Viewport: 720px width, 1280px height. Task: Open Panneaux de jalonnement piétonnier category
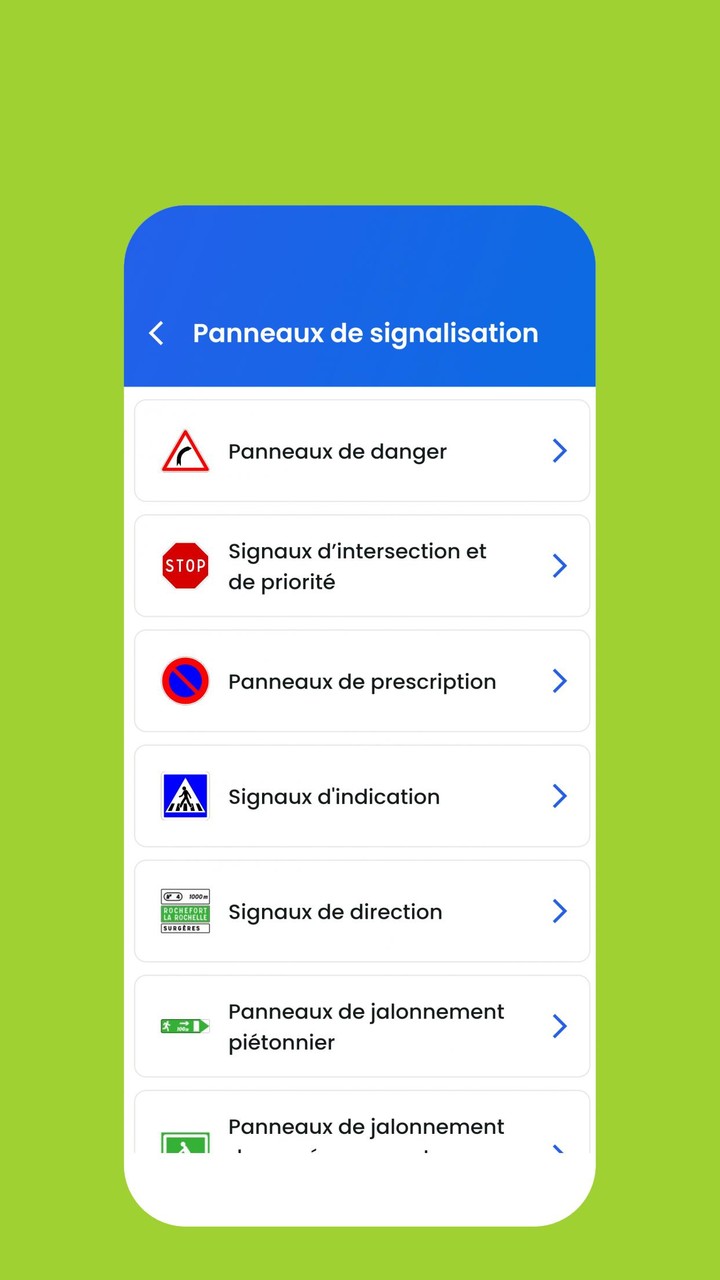[360, 1026]
